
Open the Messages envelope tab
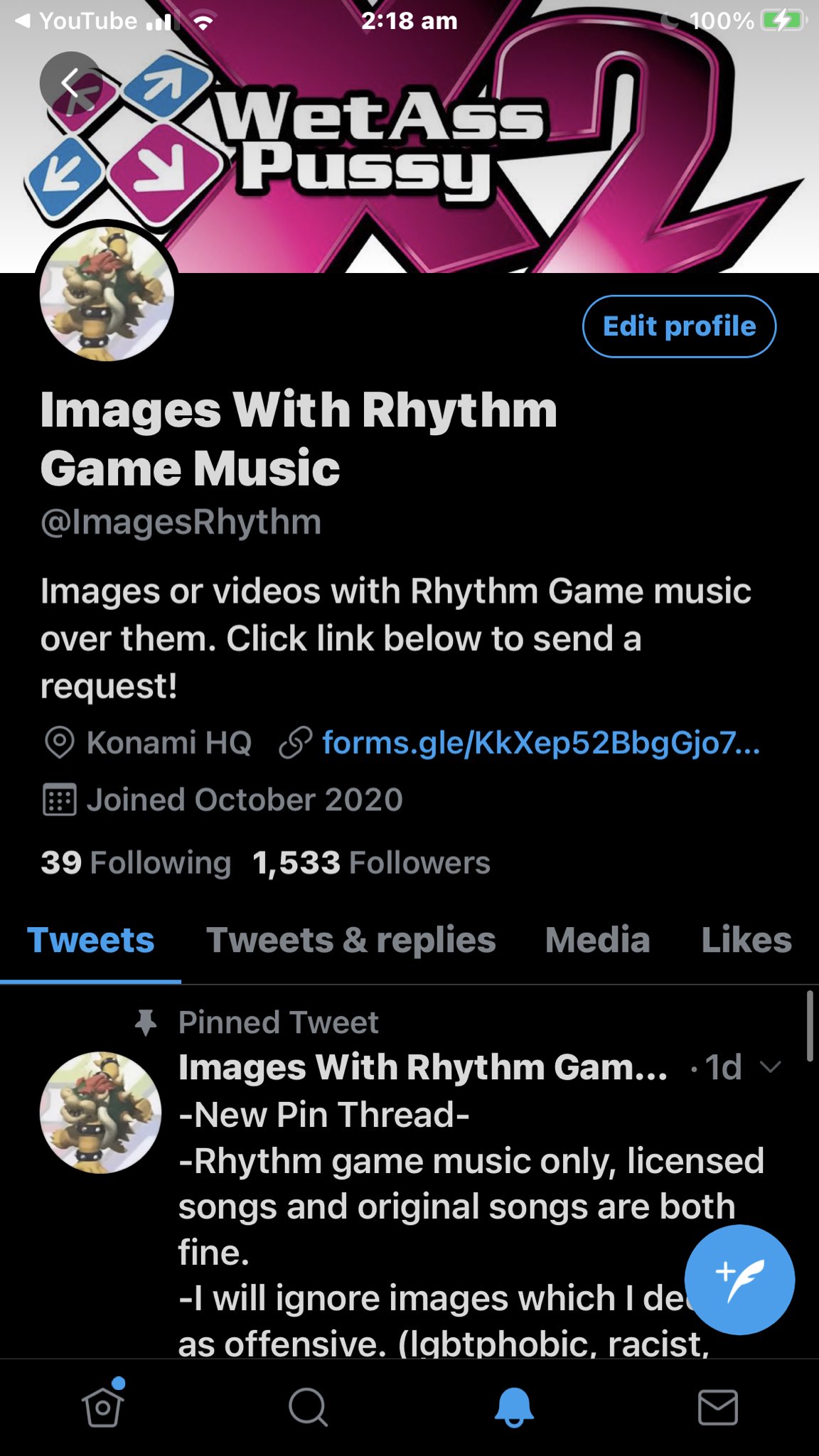pos(718,1407)
